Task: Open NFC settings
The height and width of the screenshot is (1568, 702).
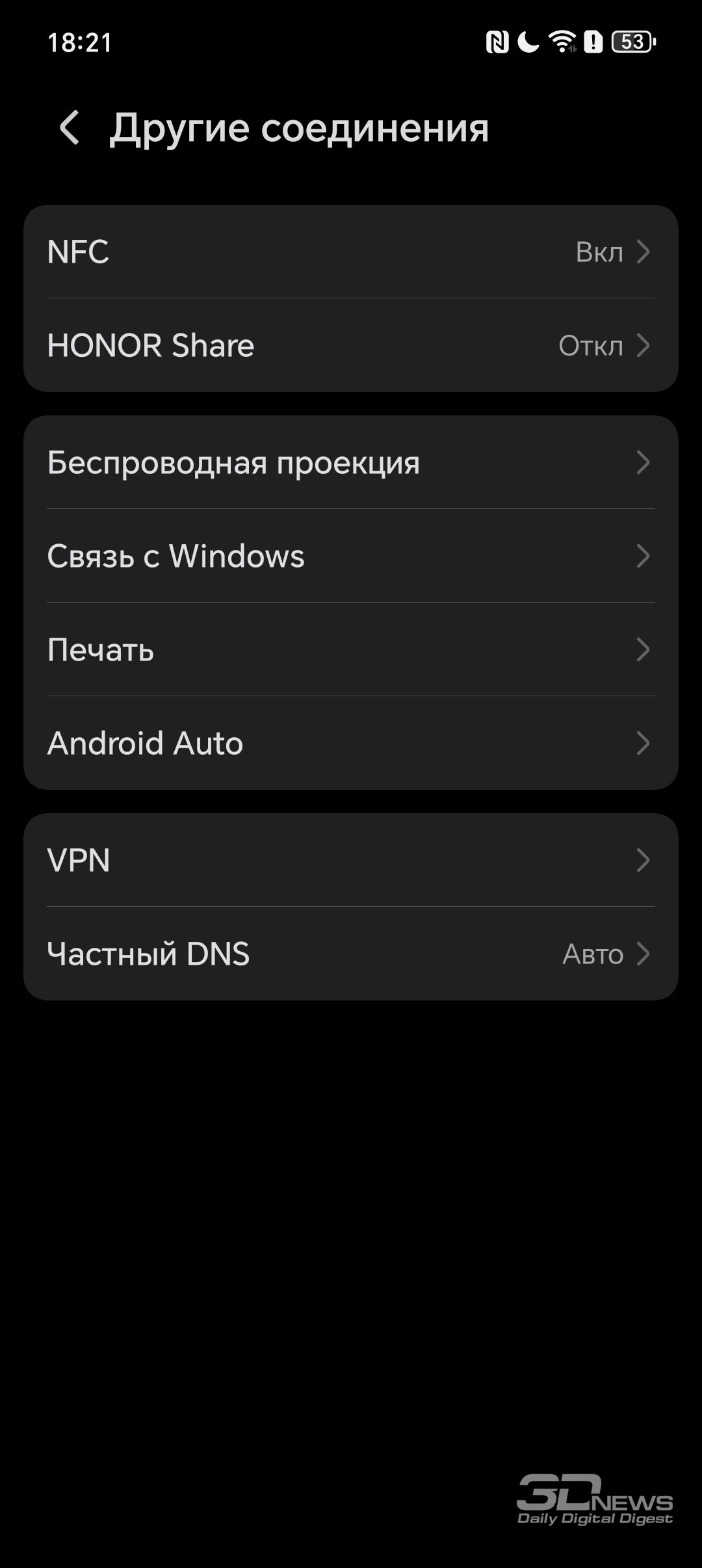Action: pos(351,252)
